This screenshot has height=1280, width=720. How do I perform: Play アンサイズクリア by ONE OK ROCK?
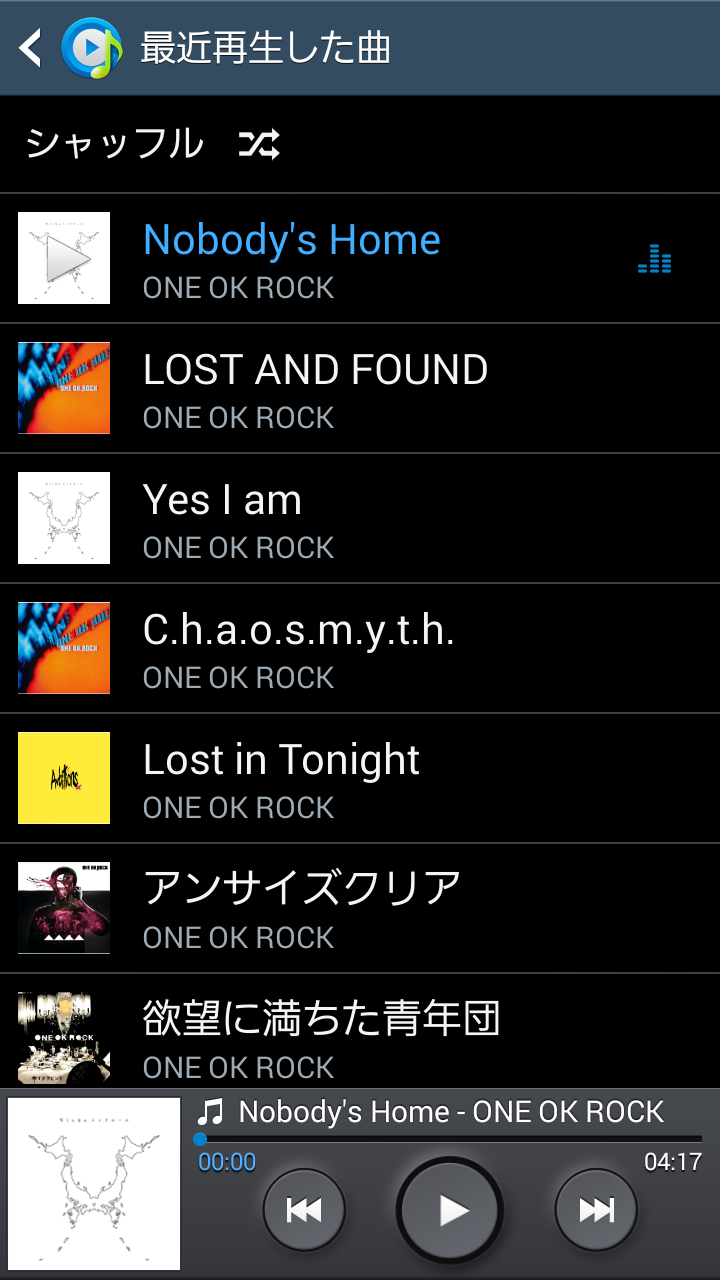point(360,908)
